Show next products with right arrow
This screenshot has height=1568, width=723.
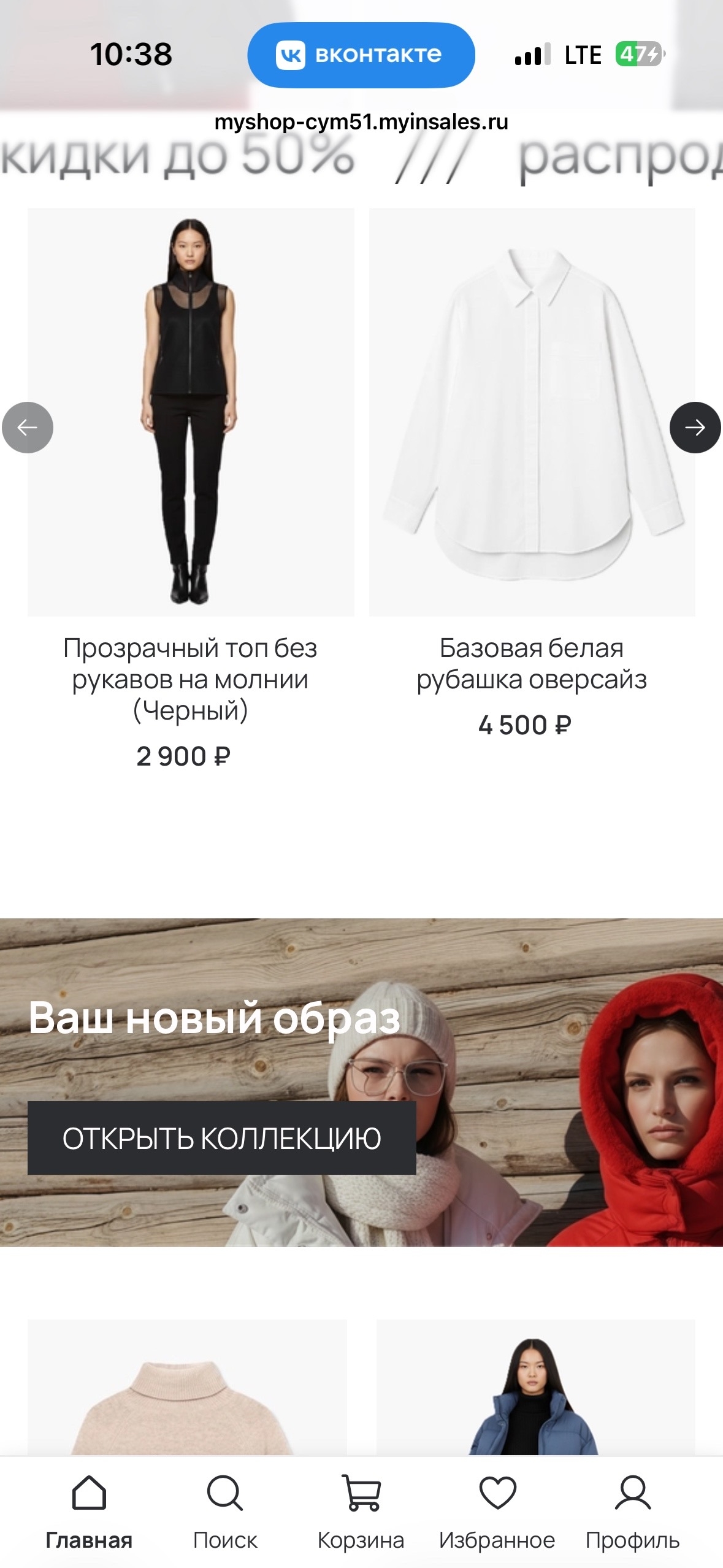695,428
